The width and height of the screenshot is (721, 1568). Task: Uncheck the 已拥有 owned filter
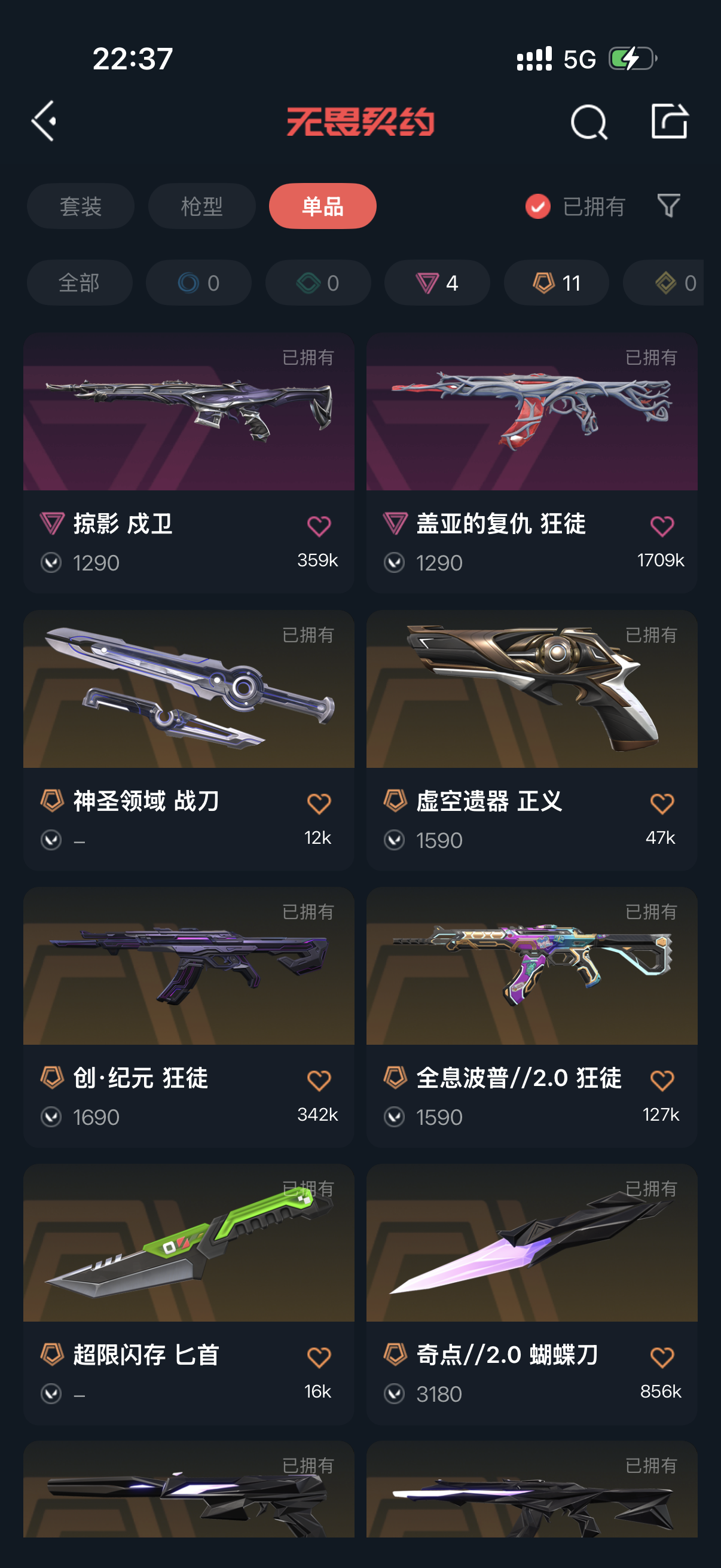tap(538, 206)
